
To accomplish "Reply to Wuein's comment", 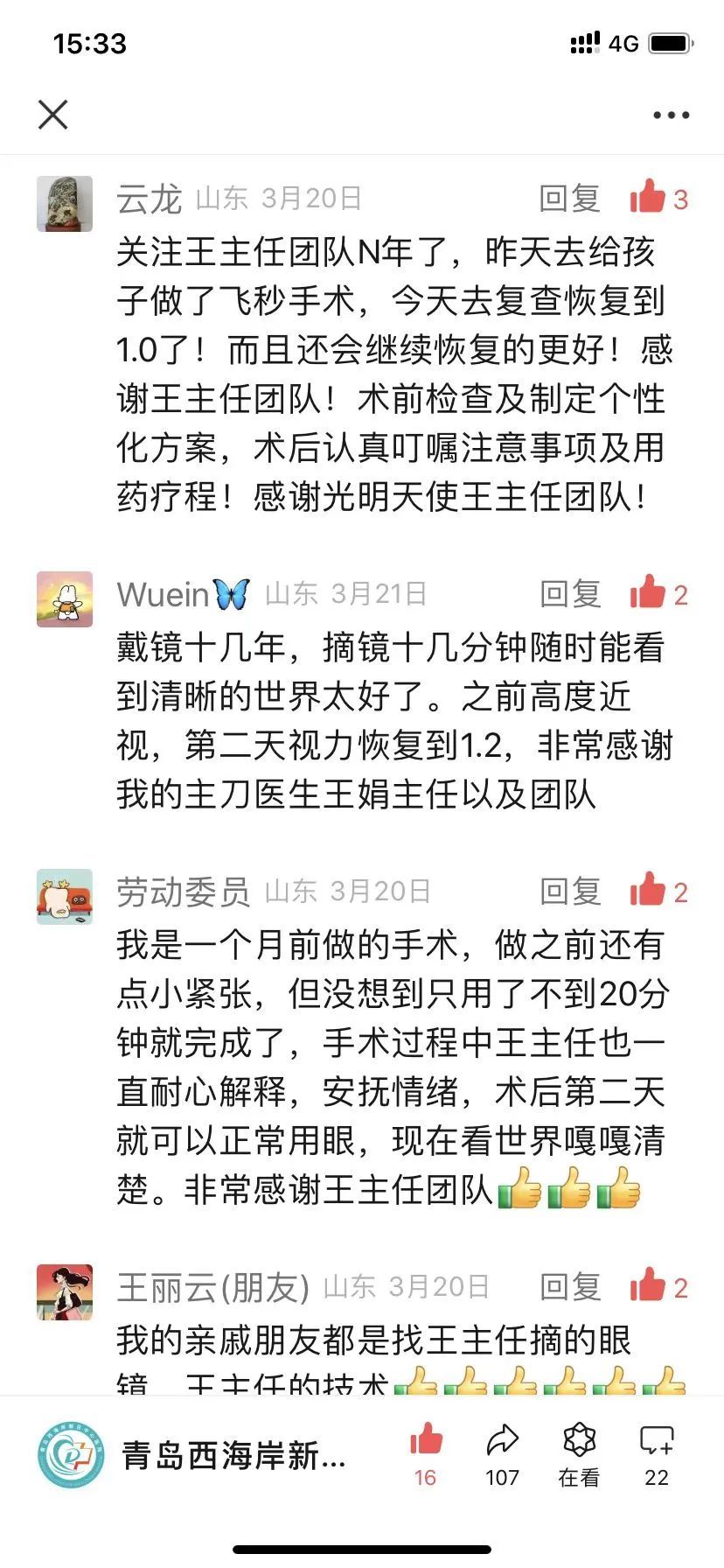I will tap(570, 595).
